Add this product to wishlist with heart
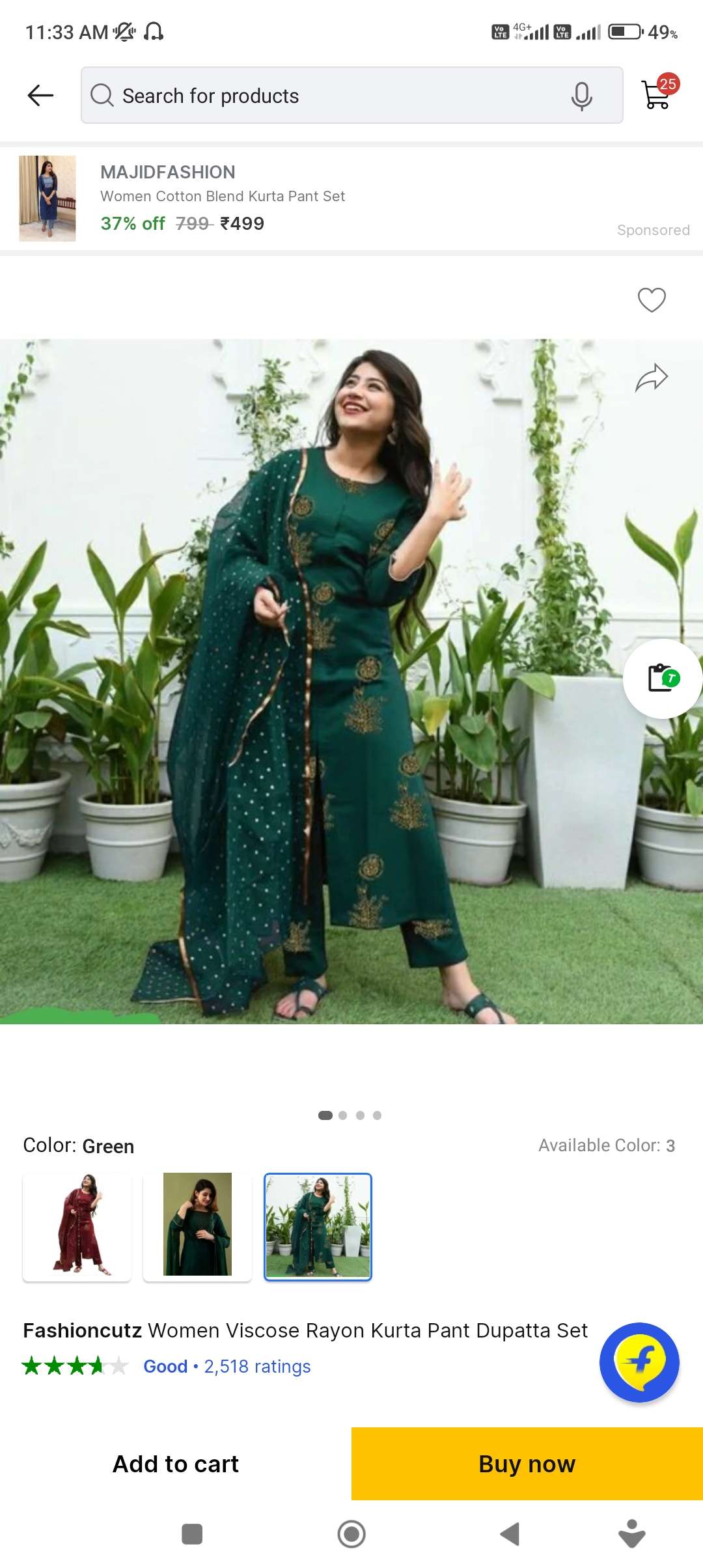Image resolution: width=703 pixels, height=1568 pixels. 651,300
